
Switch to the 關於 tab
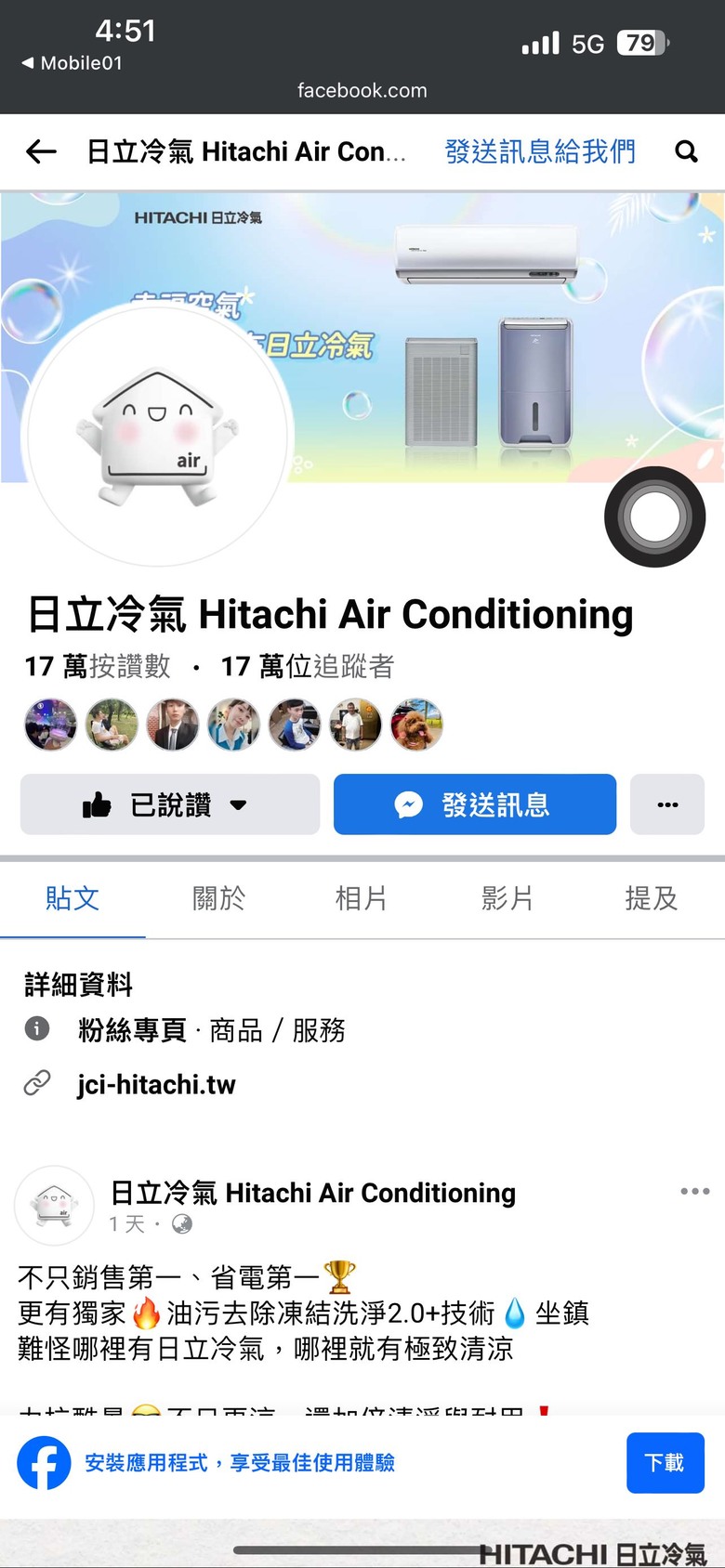218,898
